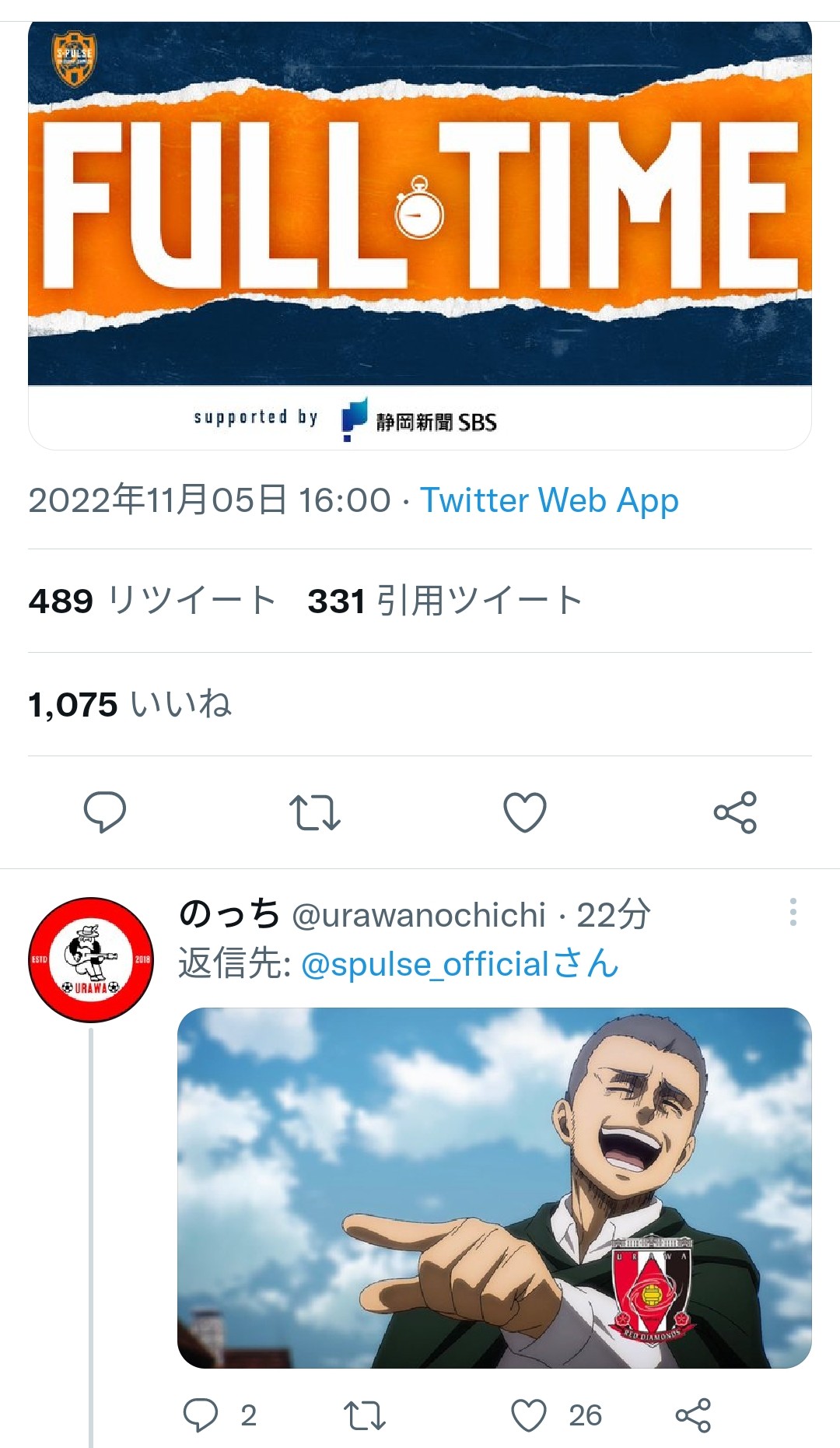Retweet のっち's reply
The height and width of the screenshot is (1448, 840).
(365, 1415)
